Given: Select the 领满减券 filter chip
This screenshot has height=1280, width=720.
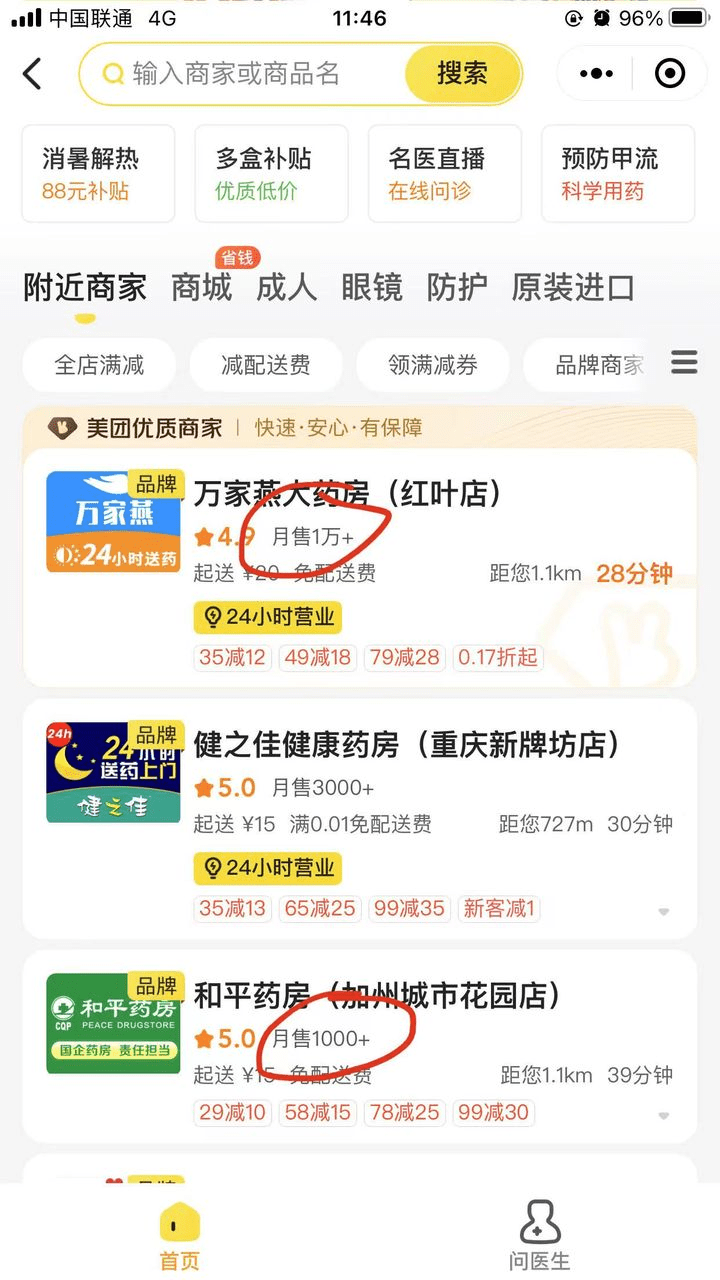Looking at the screenshot, I should click(x=432, y=365).
